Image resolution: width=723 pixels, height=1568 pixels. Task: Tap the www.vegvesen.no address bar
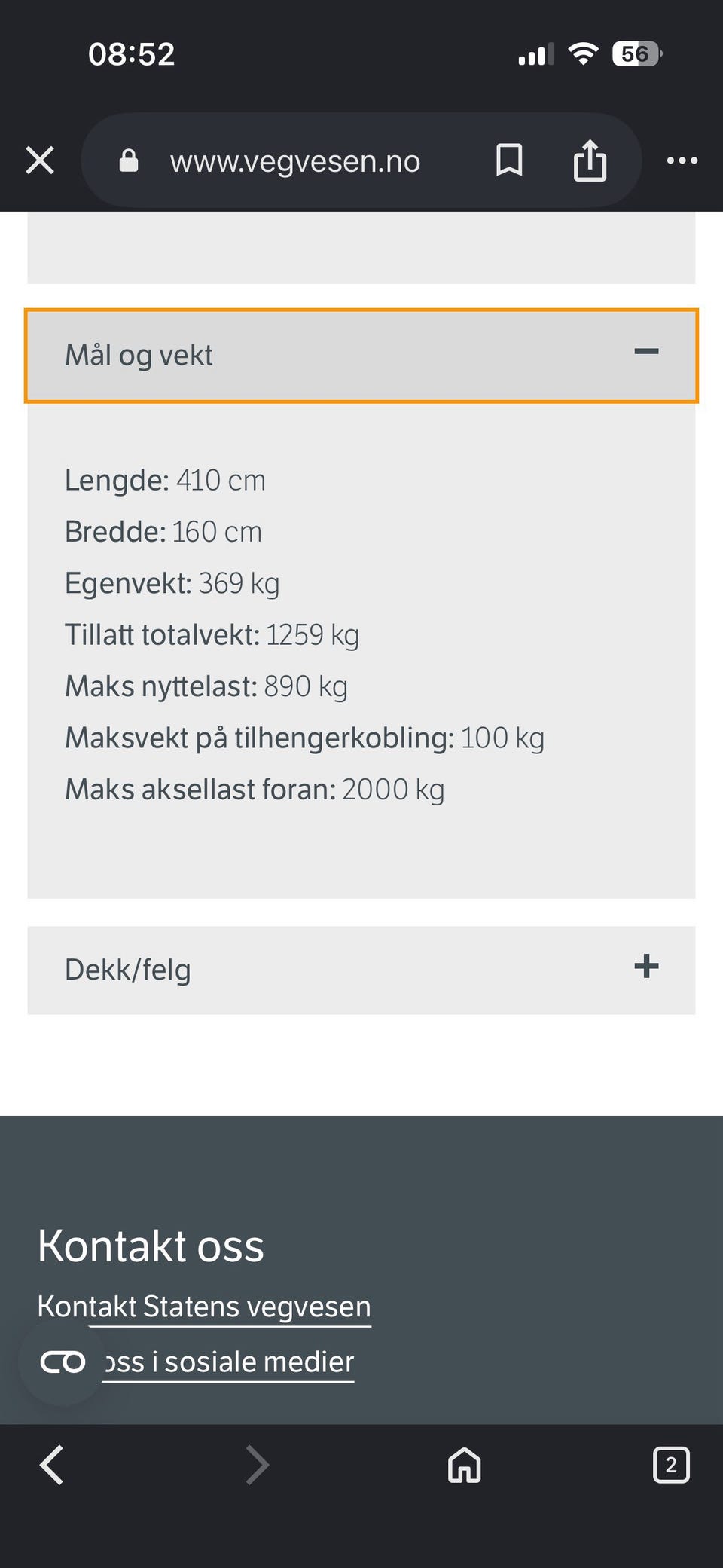294,161
